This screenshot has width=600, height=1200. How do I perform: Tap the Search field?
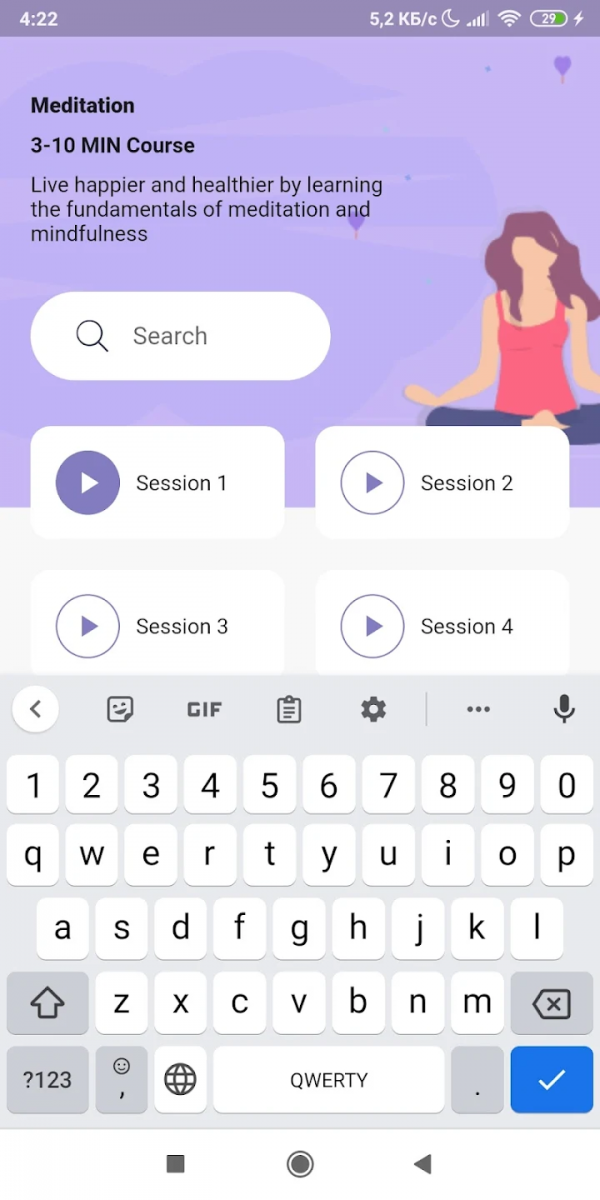[181, 336]
